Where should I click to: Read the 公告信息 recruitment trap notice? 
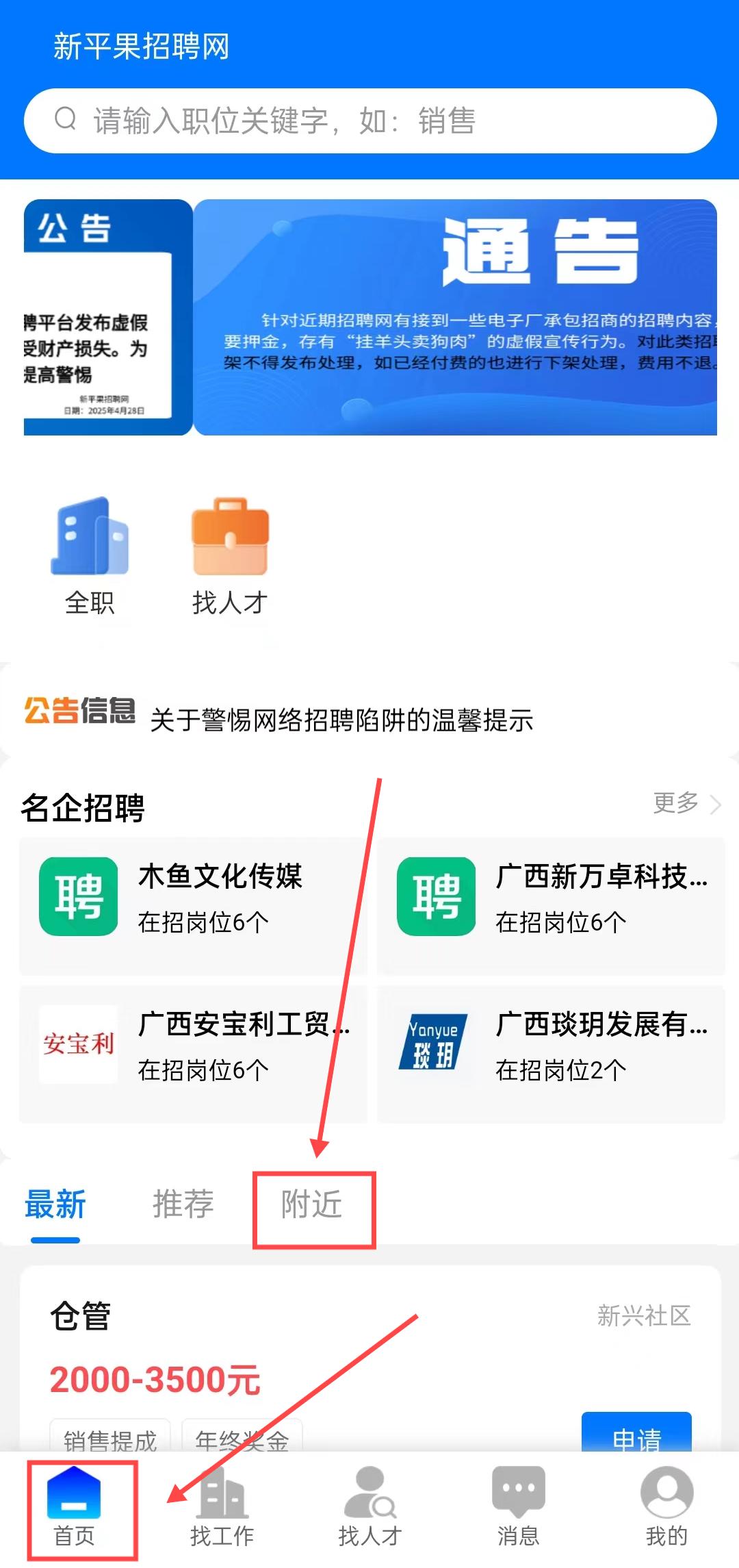tap(341, 720)
